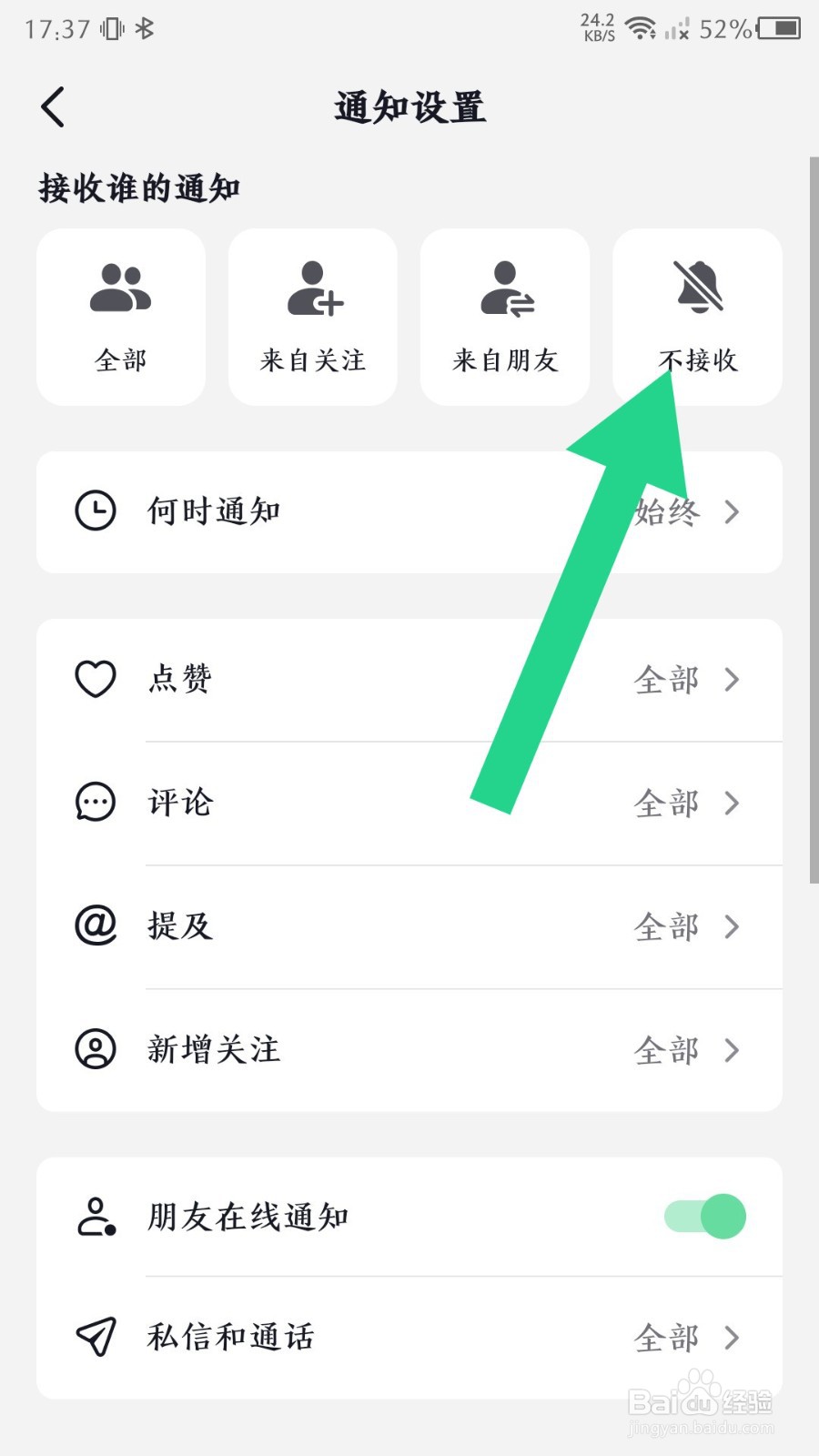Tap the 通知设置 title
The image size is (819, 1456).
pos(409,106)
